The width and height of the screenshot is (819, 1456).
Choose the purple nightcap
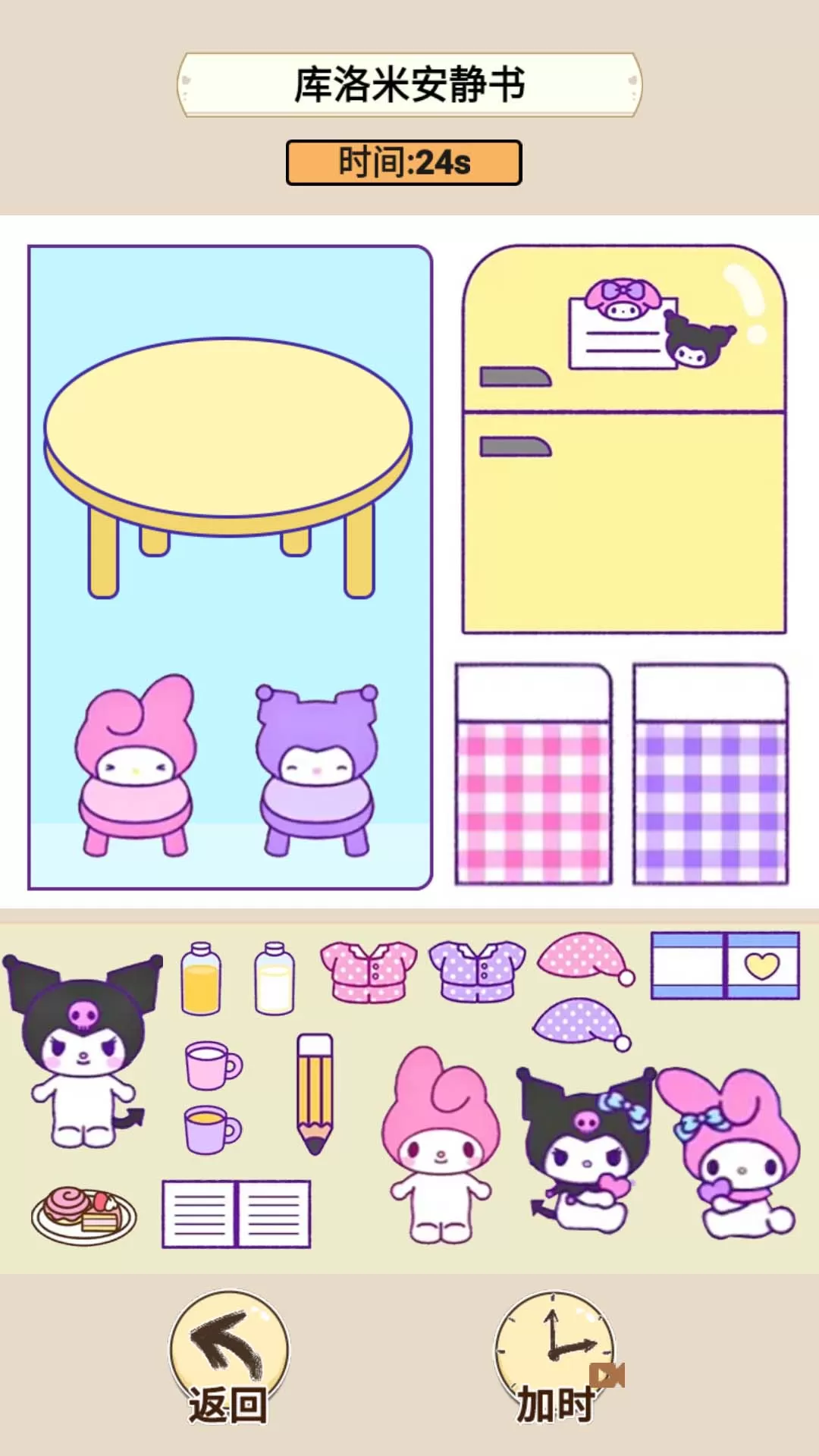click(x=582, y=1024)
